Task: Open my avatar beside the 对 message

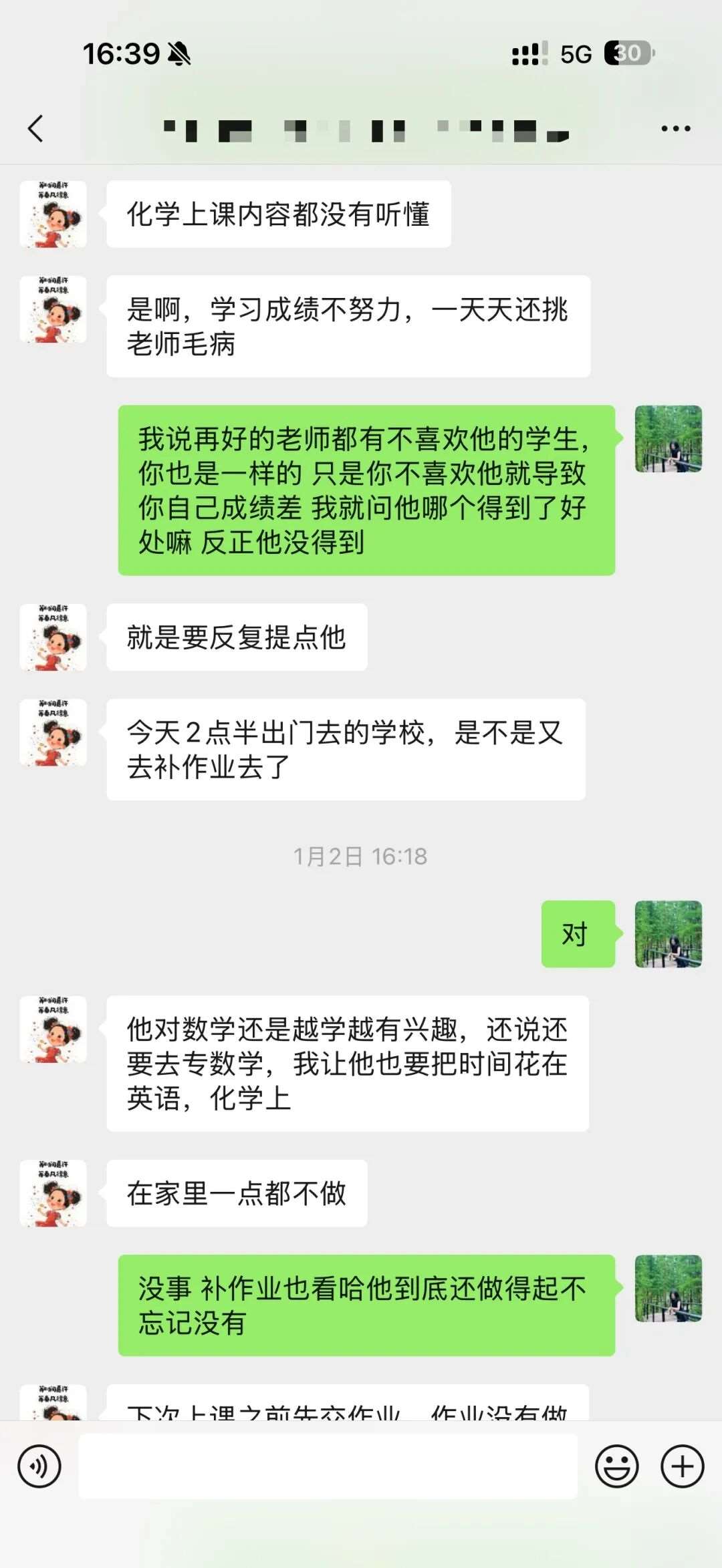Action: click(668, 934)
